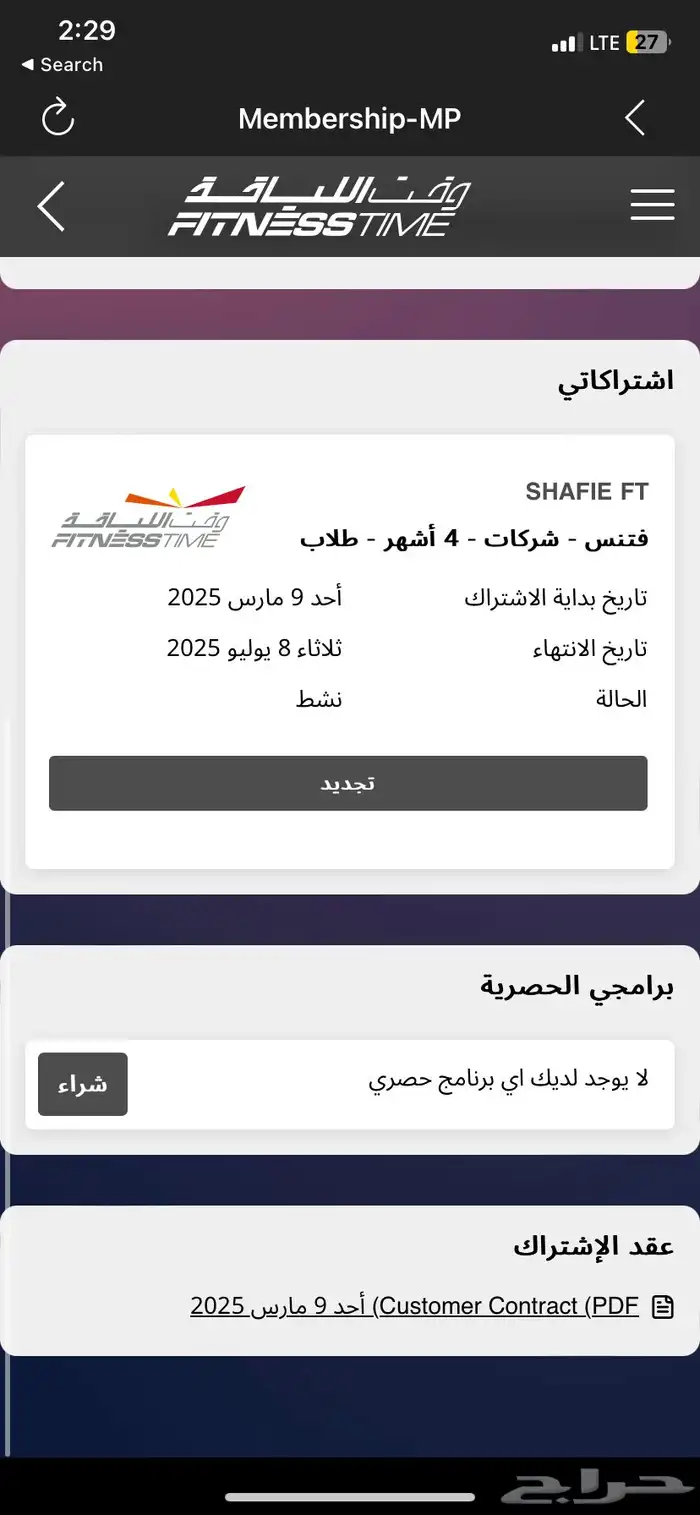Reload the Membership-MP page
The height and width of the screenshot is (1515, 700).
58,118
